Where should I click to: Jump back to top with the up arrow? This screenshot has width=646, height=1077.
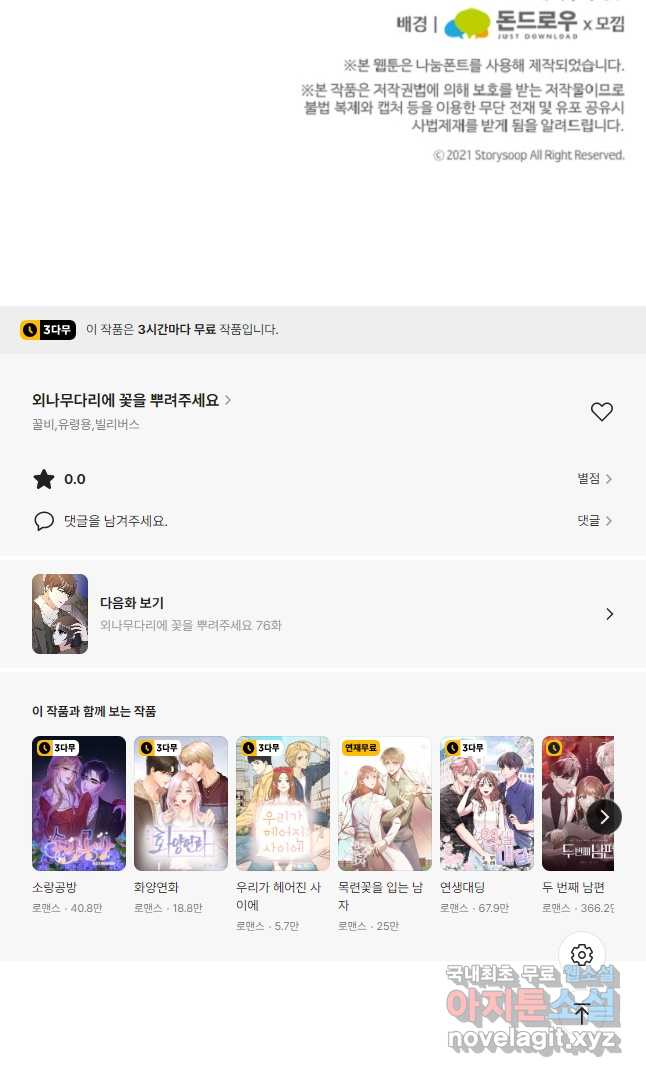581,1013
